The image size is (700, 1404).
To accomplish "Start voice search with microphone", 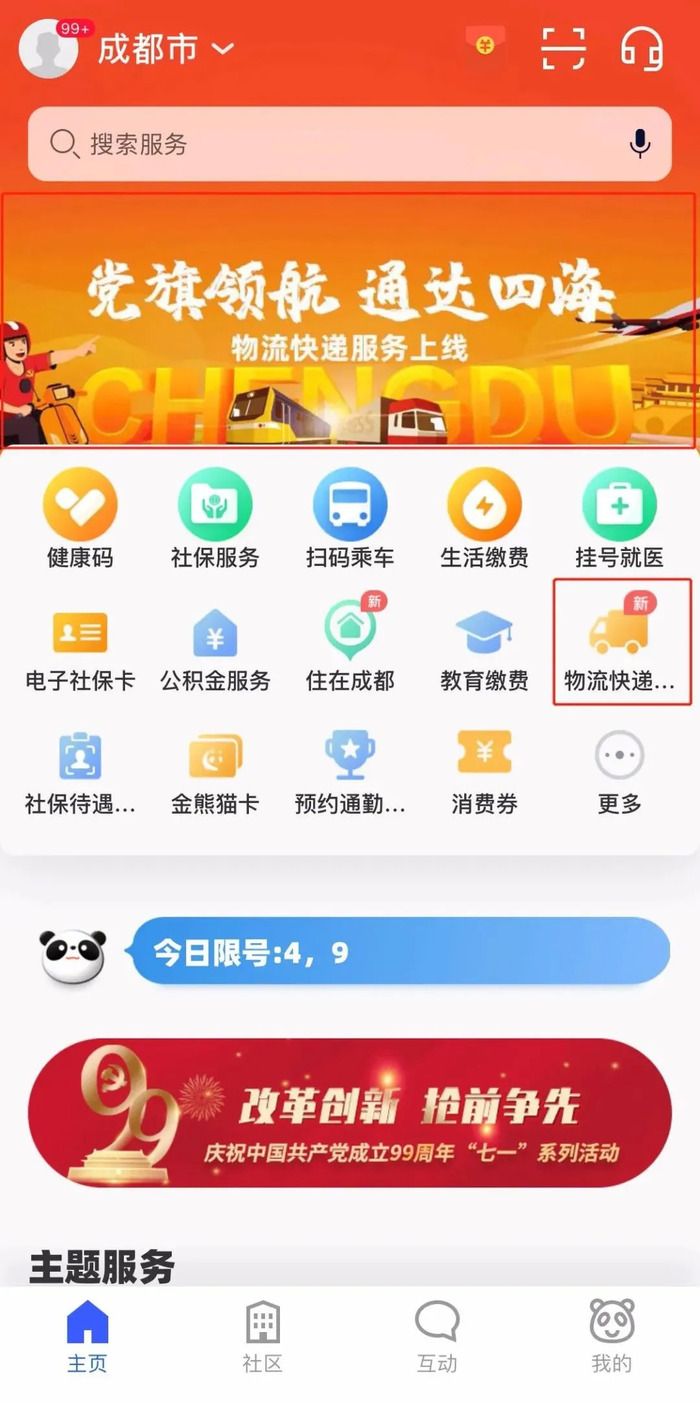I will point(640,144).
